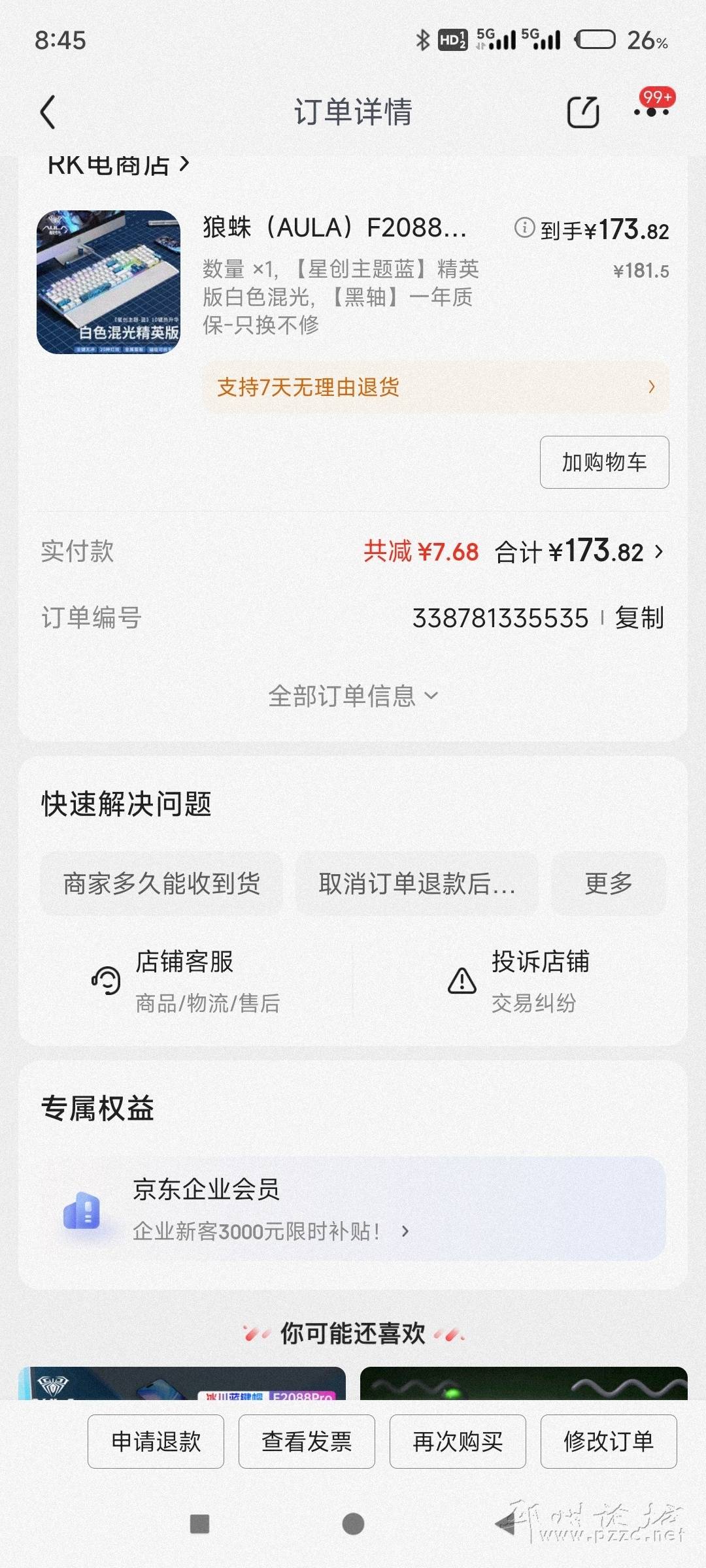706x1568 pixels.
Task: Tap 加购物车 button
Action: 604,463
